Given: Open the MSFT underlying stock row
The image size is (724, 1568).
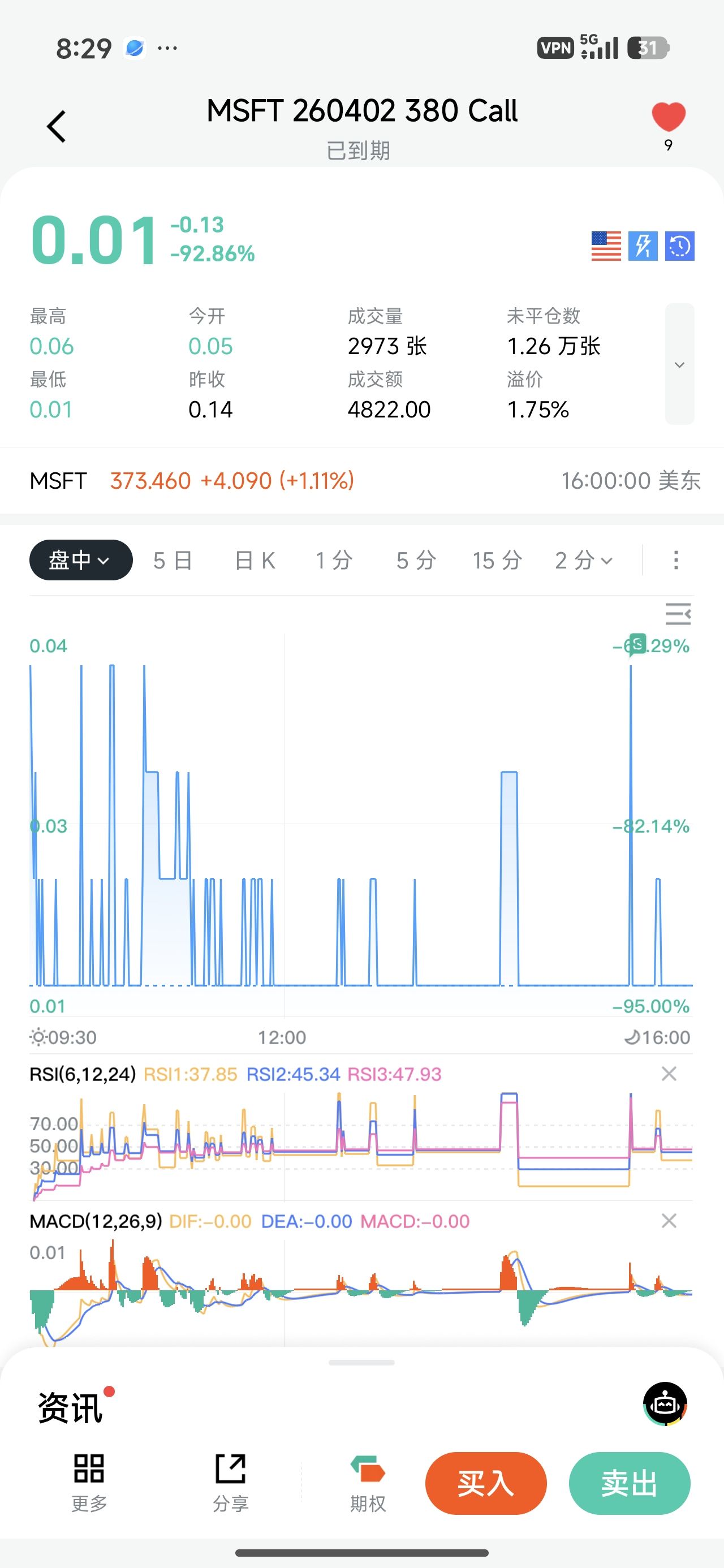Looking at the screenshot, I should click(x=361, y=481).
